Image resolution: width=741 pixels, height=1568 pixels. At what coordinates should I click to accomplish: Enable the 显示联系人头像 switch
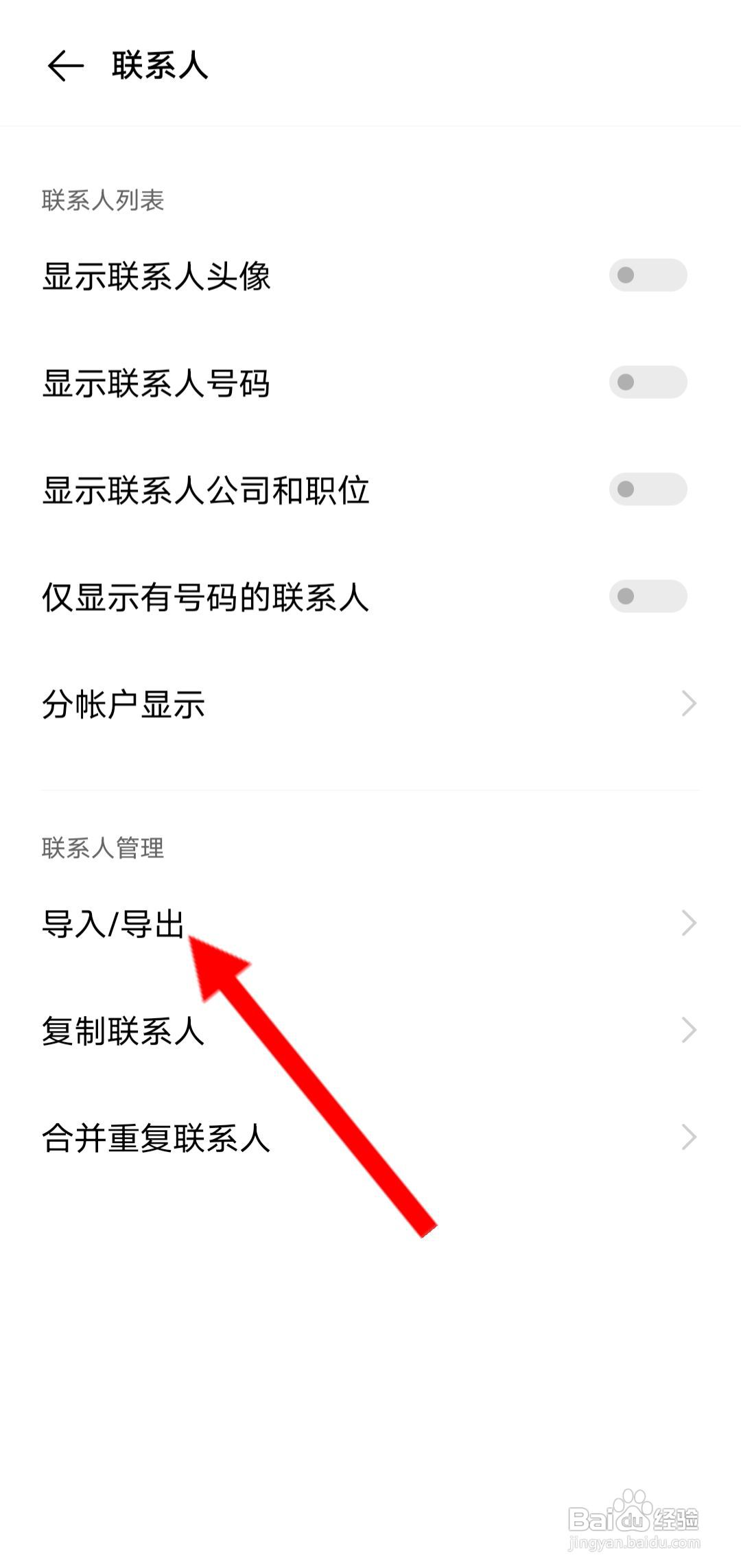point(647,275)
